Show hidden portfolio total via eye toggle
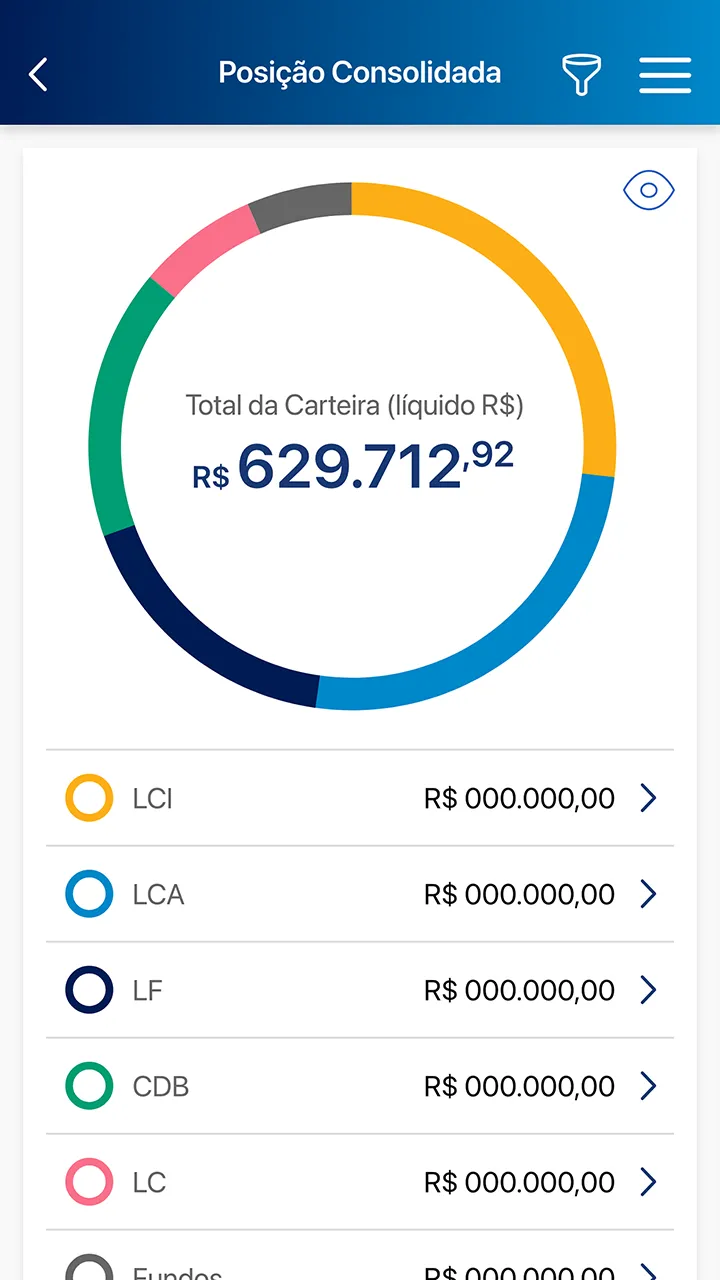720x1280 pixels. point(648,190)
